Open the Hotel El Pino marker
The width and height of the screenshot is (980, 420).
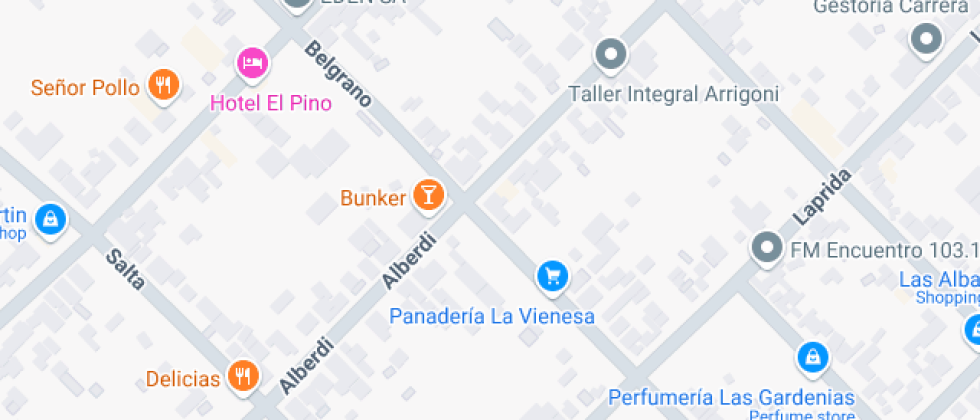pyautogui.click(x=252, y=64)
